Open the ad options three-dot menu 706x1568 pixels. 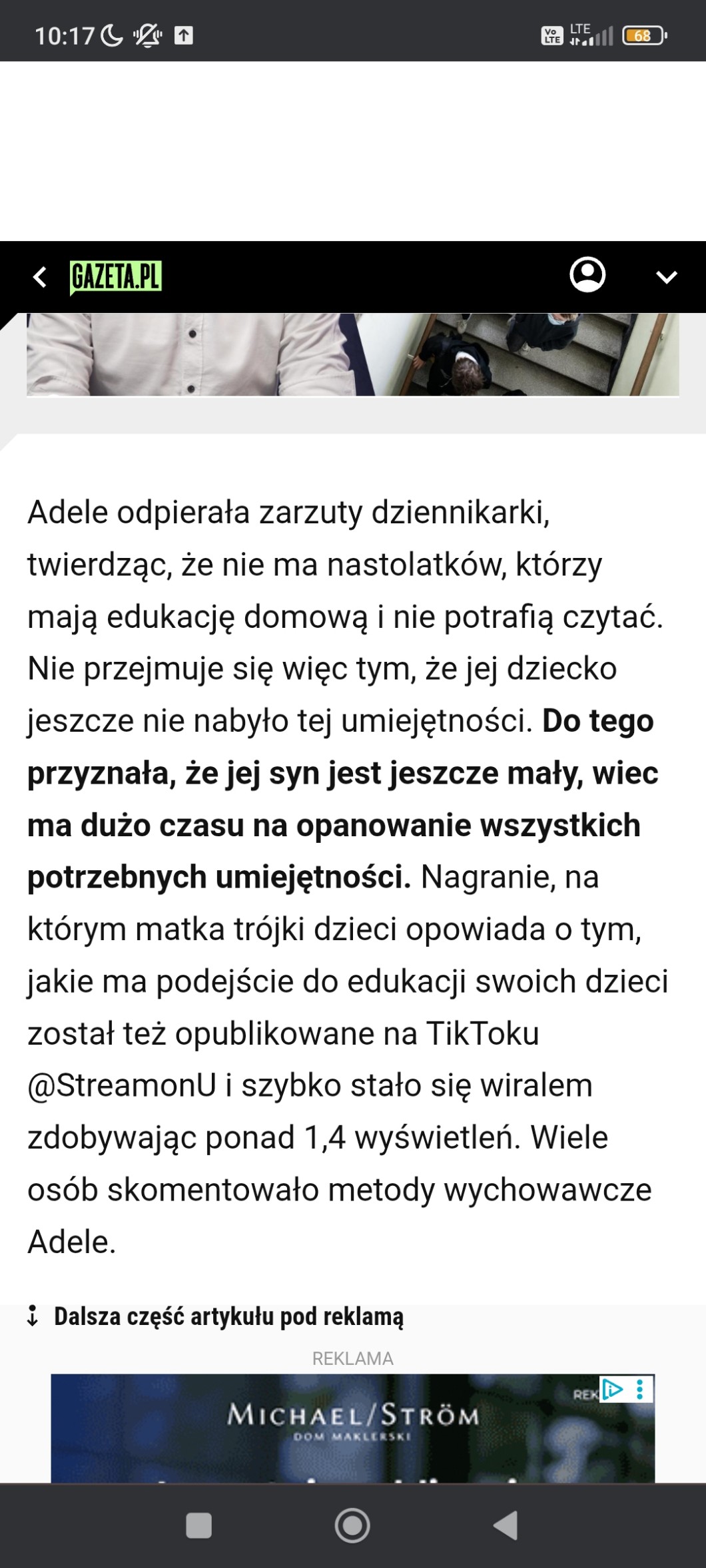coord(640,1389)
